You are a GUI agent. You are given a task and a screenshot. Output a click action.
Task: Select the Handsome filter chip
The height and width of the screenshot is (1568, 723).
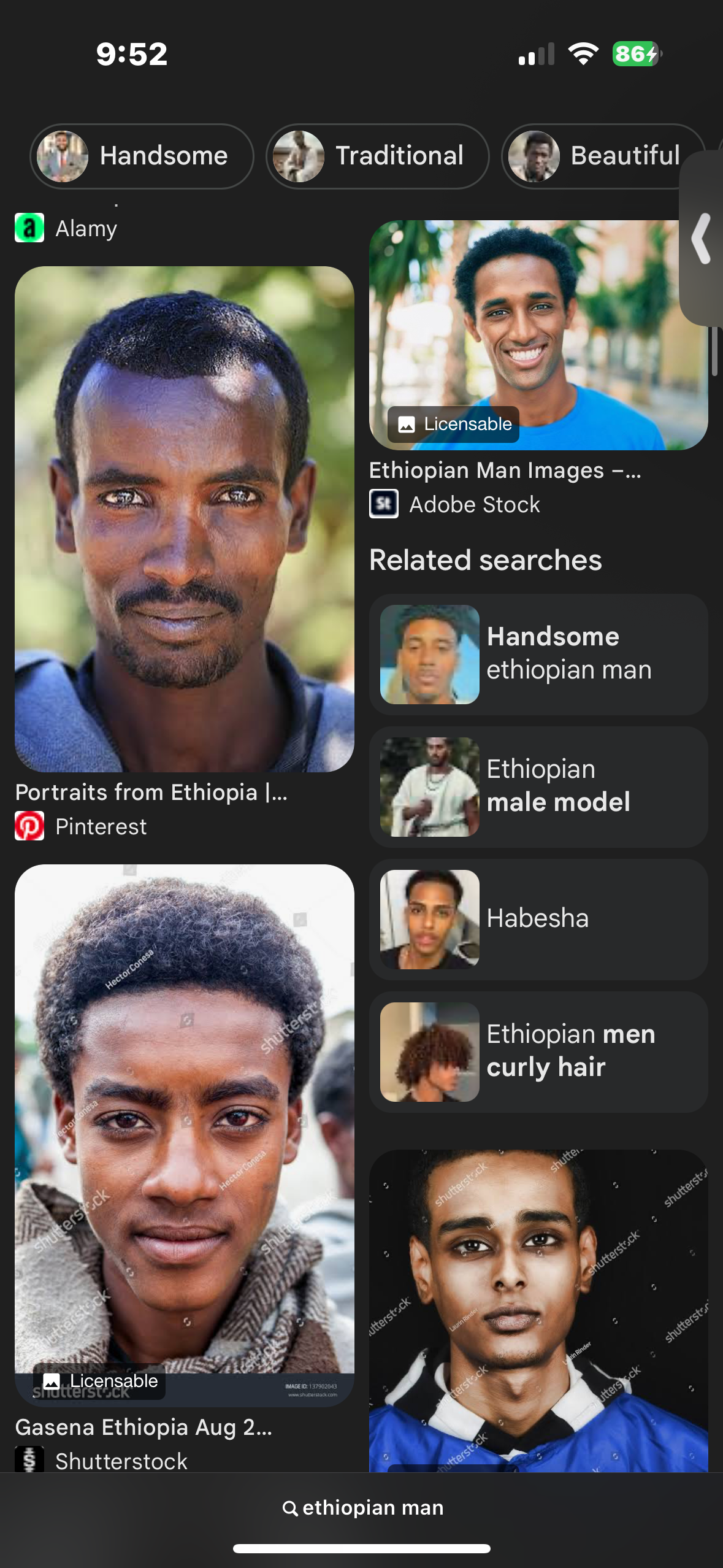pyautogui.click(x=142, y=156)
